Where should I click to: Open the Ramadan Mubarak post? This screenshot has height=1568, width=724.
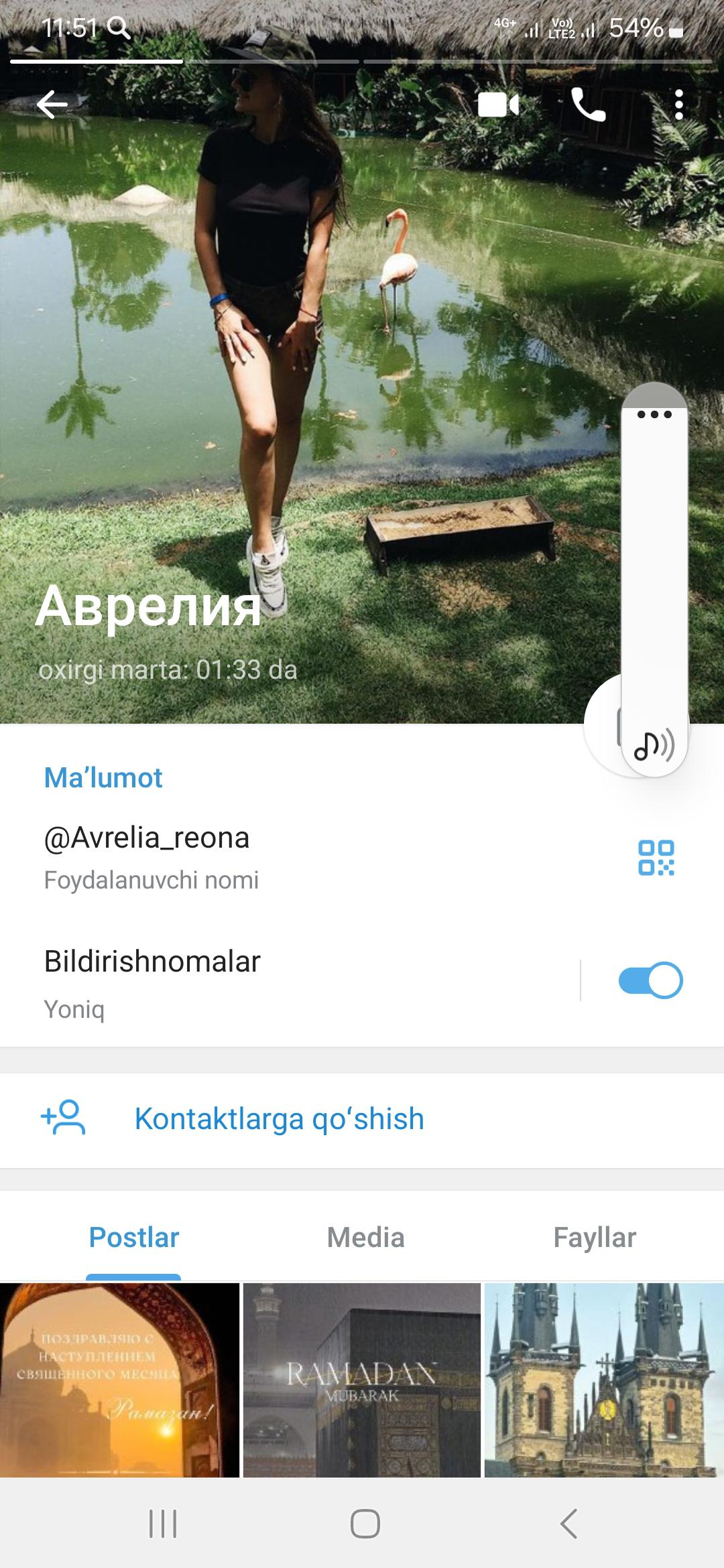coord(362,1379)
